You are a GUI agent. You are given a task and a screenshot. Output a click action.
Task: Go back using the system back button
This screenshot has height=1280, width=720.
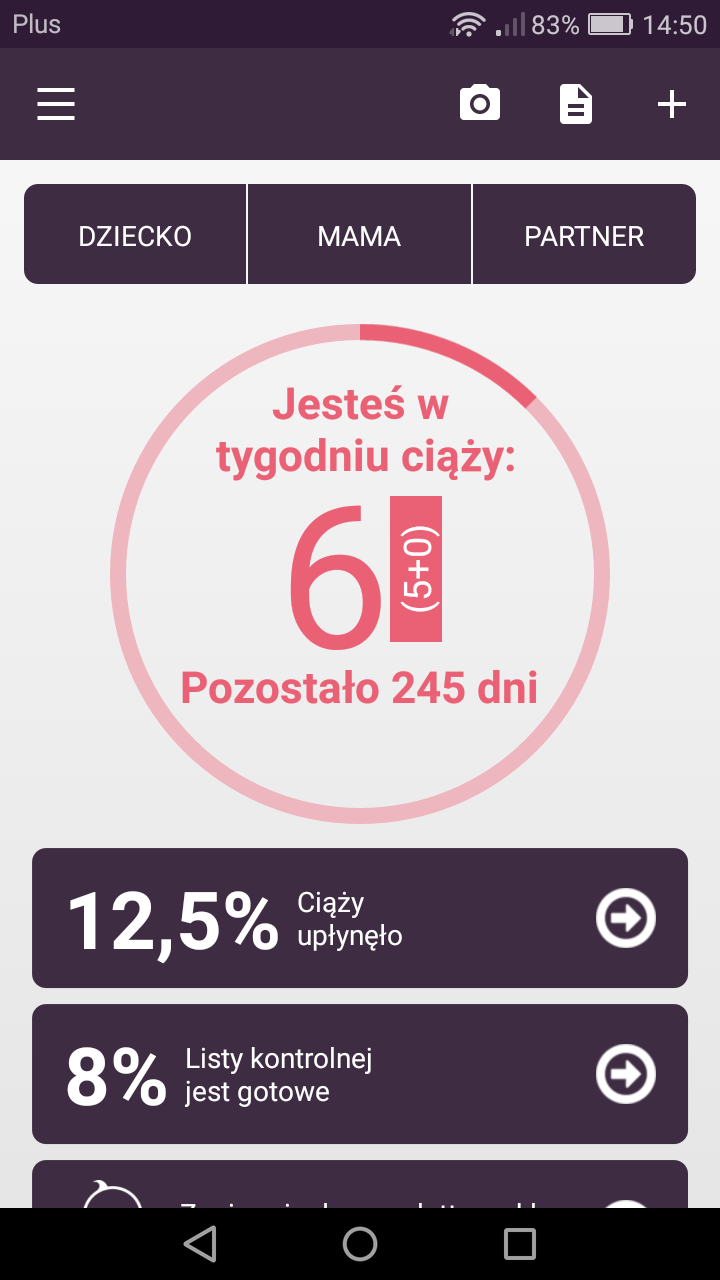click(x=200, y=1244)
